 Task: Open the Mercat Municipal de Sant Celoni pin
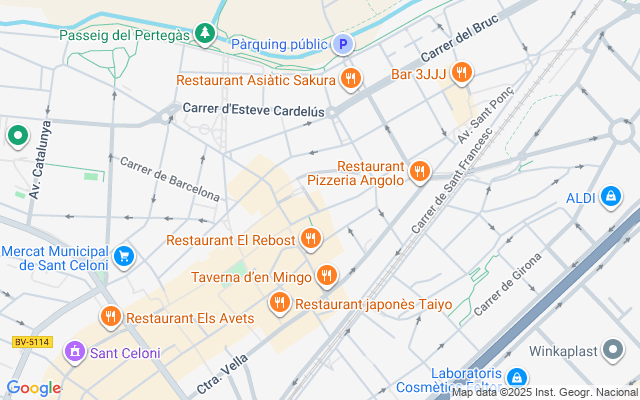124,257
